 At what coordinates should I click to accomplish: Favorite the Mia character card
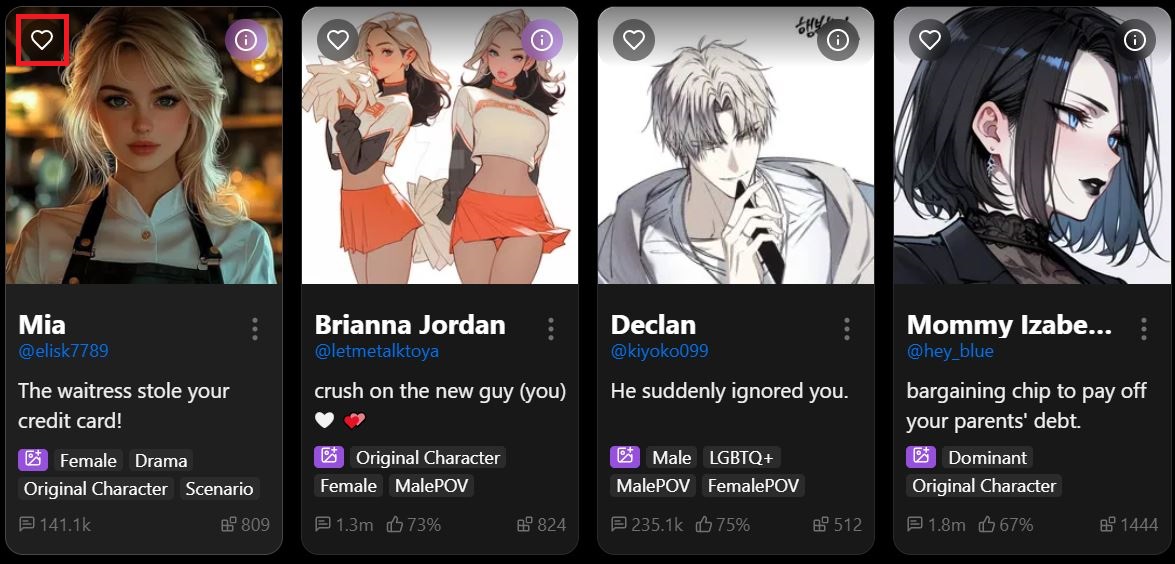point(41,40)
